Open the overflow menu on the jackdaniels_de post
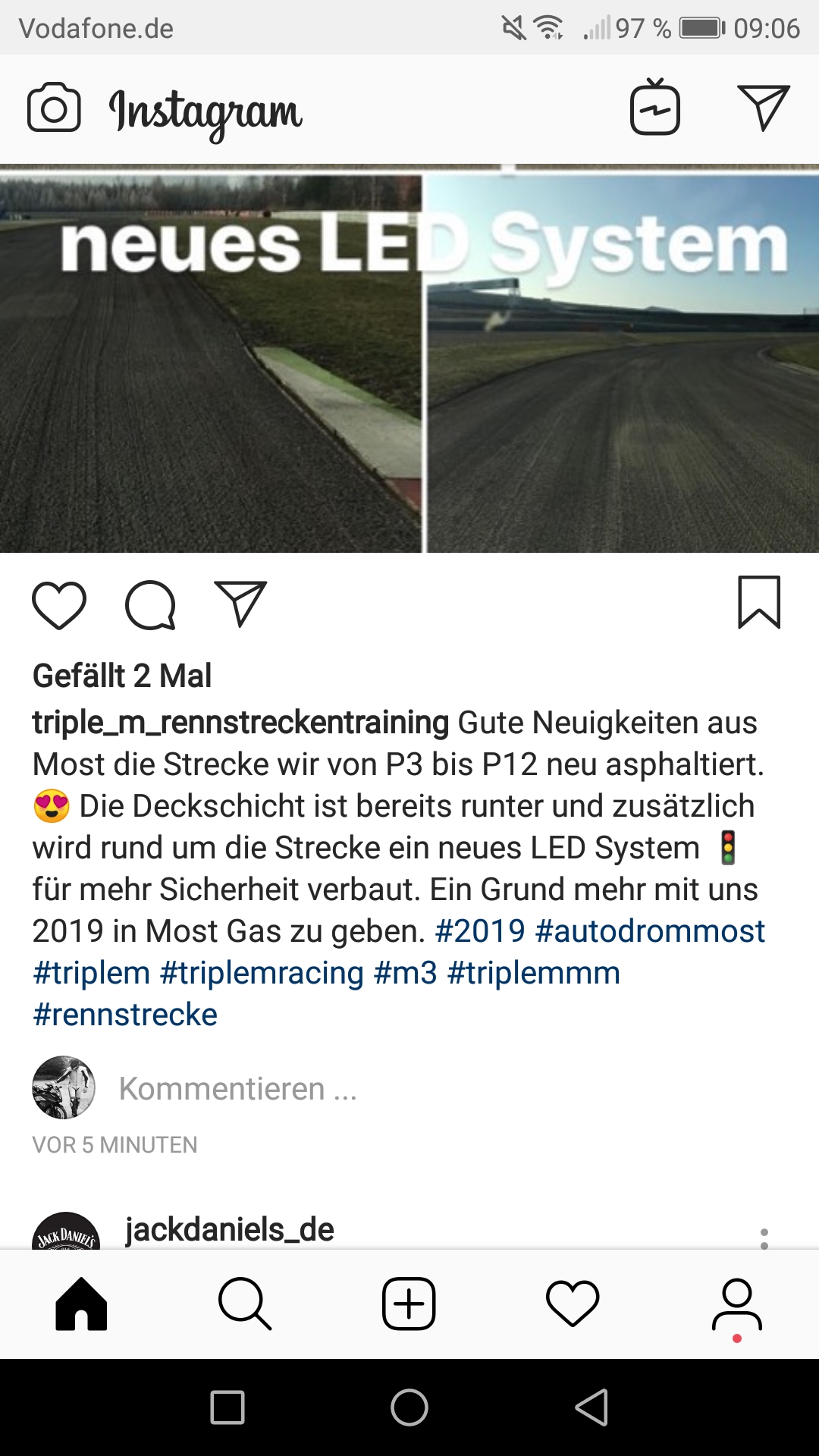Viewport: 819px width, 1456px height. 764,1238
